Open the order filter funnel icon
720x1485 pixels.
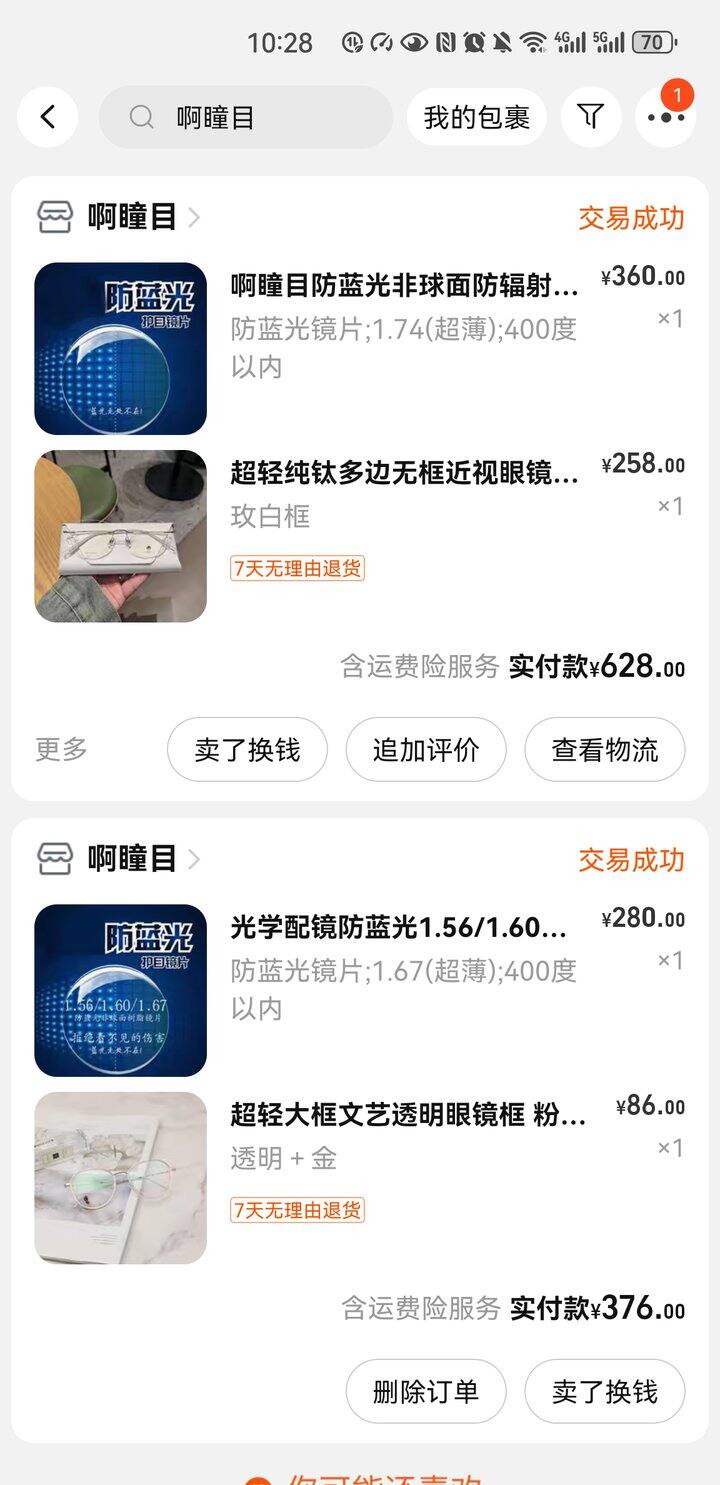click(x=591, y=117)
